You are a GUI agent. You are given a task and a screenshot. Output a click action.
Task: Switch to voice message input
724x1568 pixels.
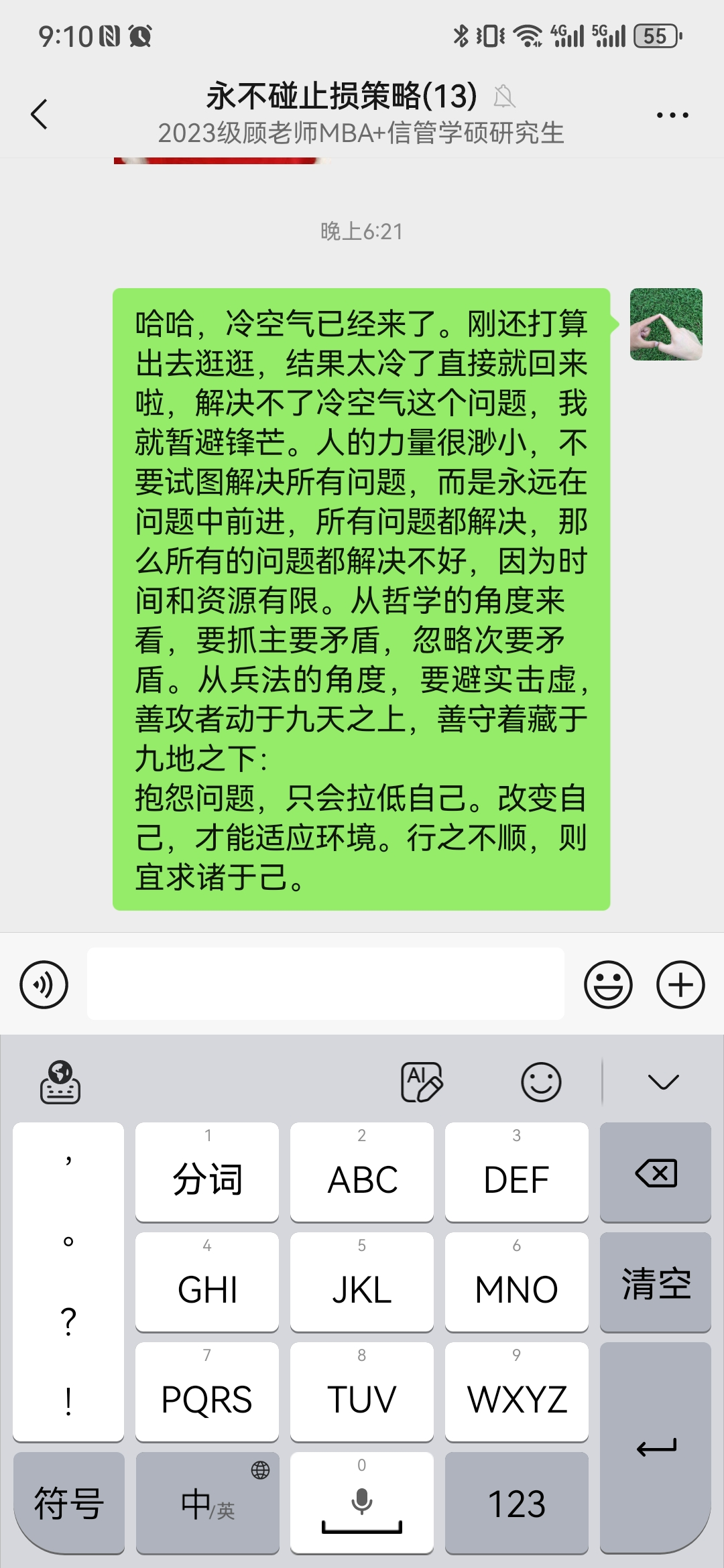[44, 984]
